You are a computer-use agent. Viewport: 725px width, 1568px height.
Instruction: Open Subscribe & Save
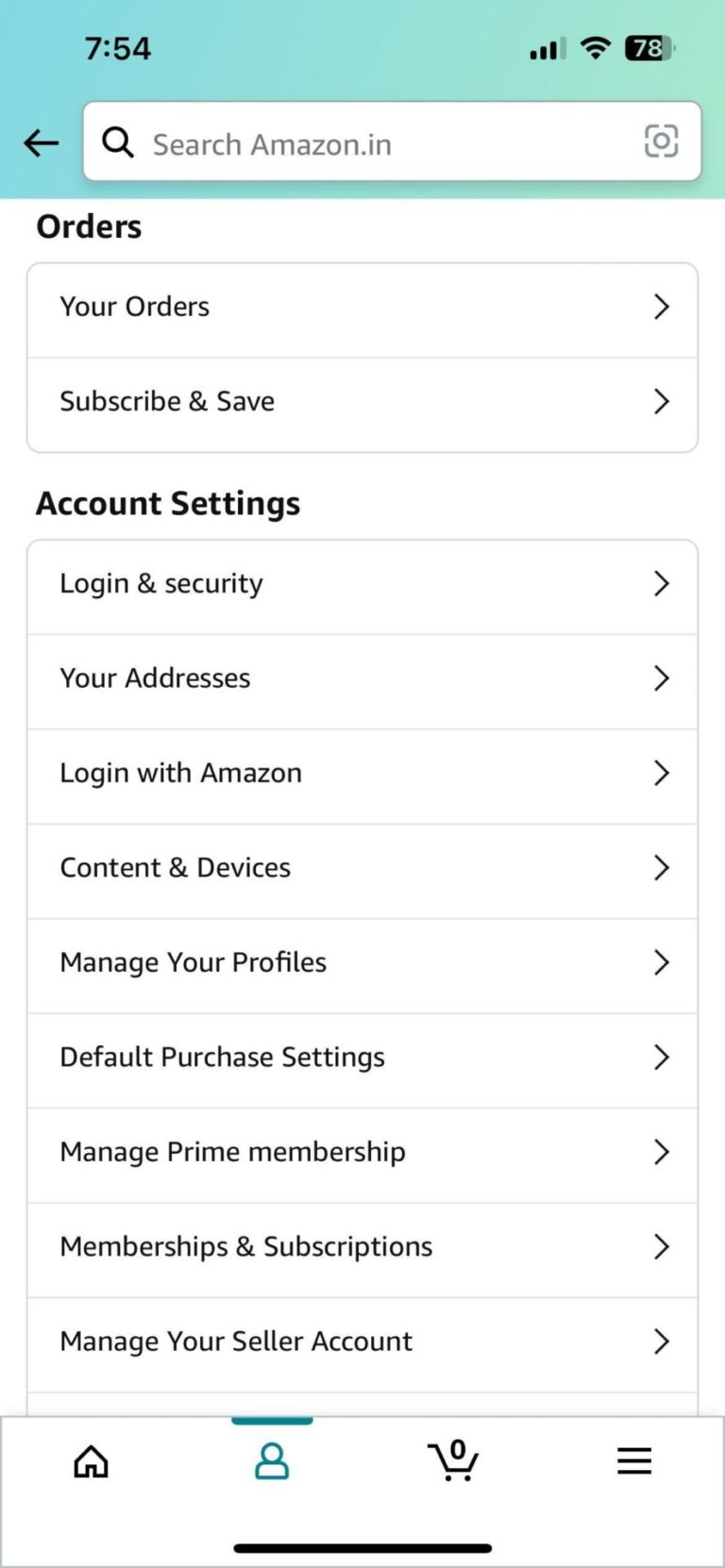(167, 401)
